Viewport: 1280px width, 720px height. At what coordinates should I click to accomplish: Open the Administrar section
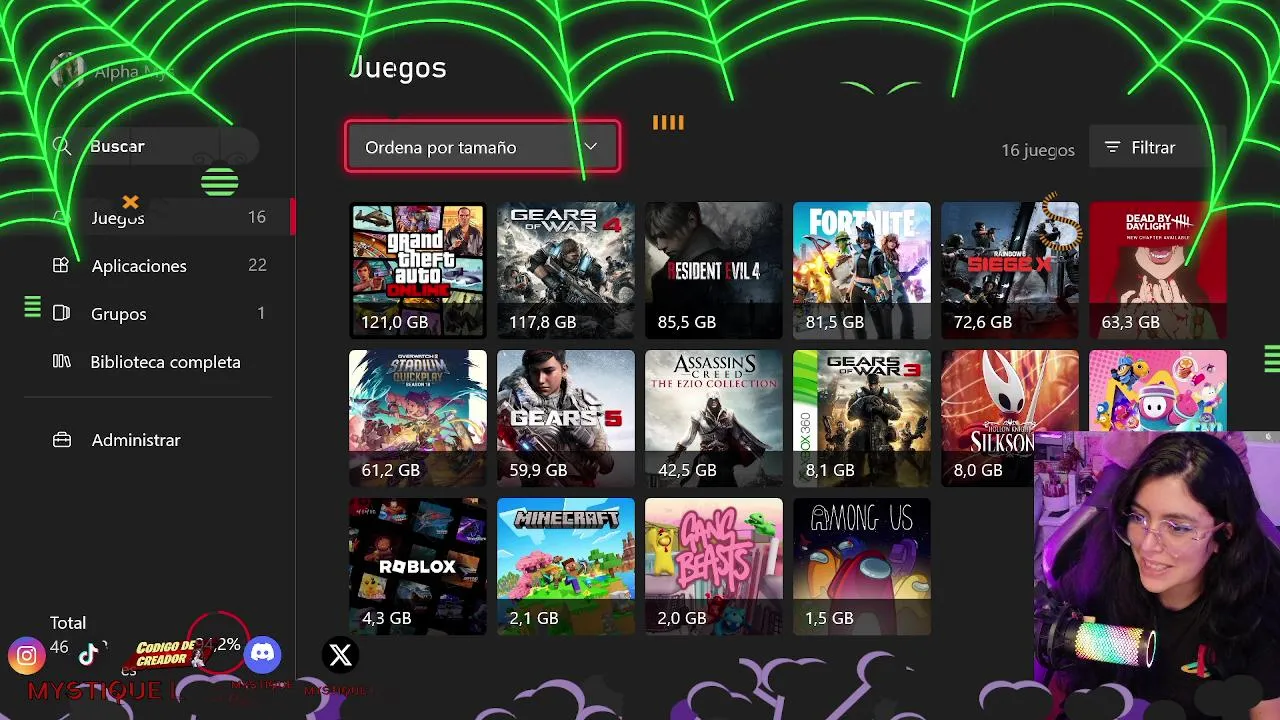(136, 440)
